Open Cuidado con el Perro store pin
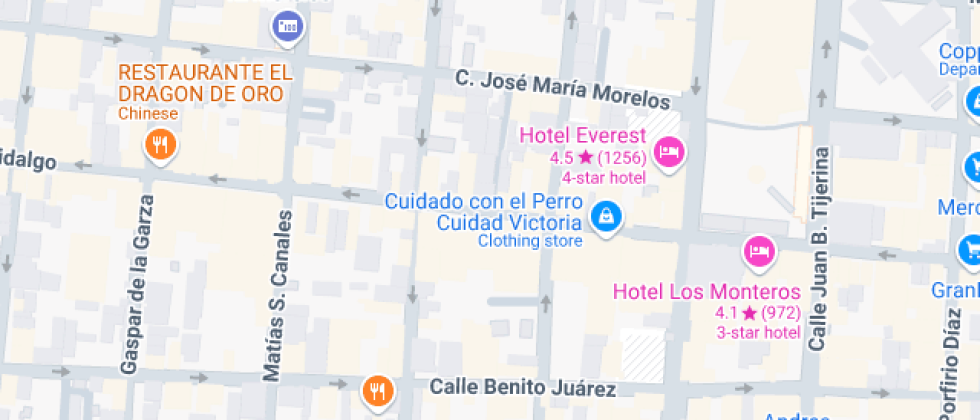The width and height of the screenshot is (980, 420). click(x=604, y=214)
